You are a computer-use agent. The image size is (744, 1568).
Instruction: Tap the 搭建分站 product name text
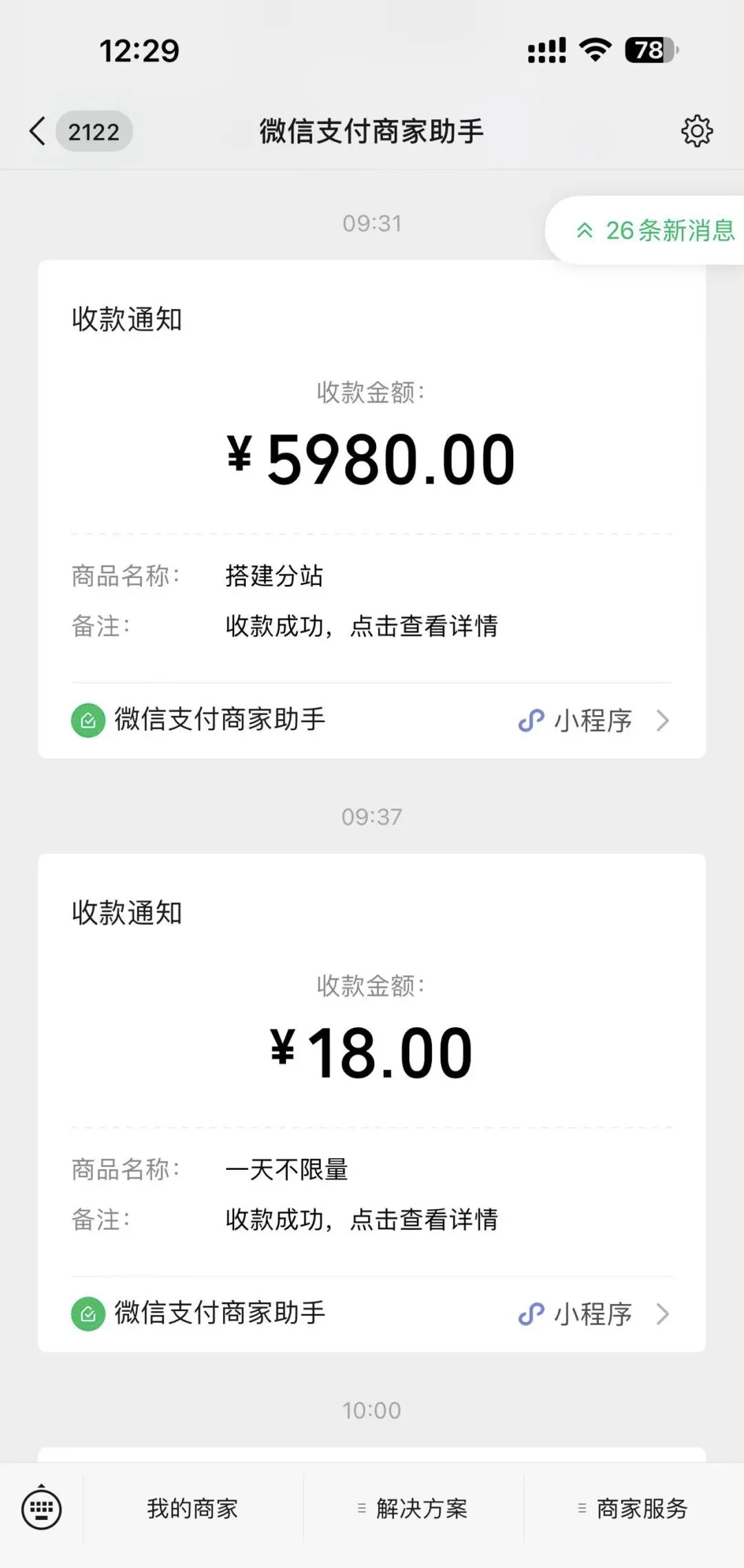click(x=276, y=577)
